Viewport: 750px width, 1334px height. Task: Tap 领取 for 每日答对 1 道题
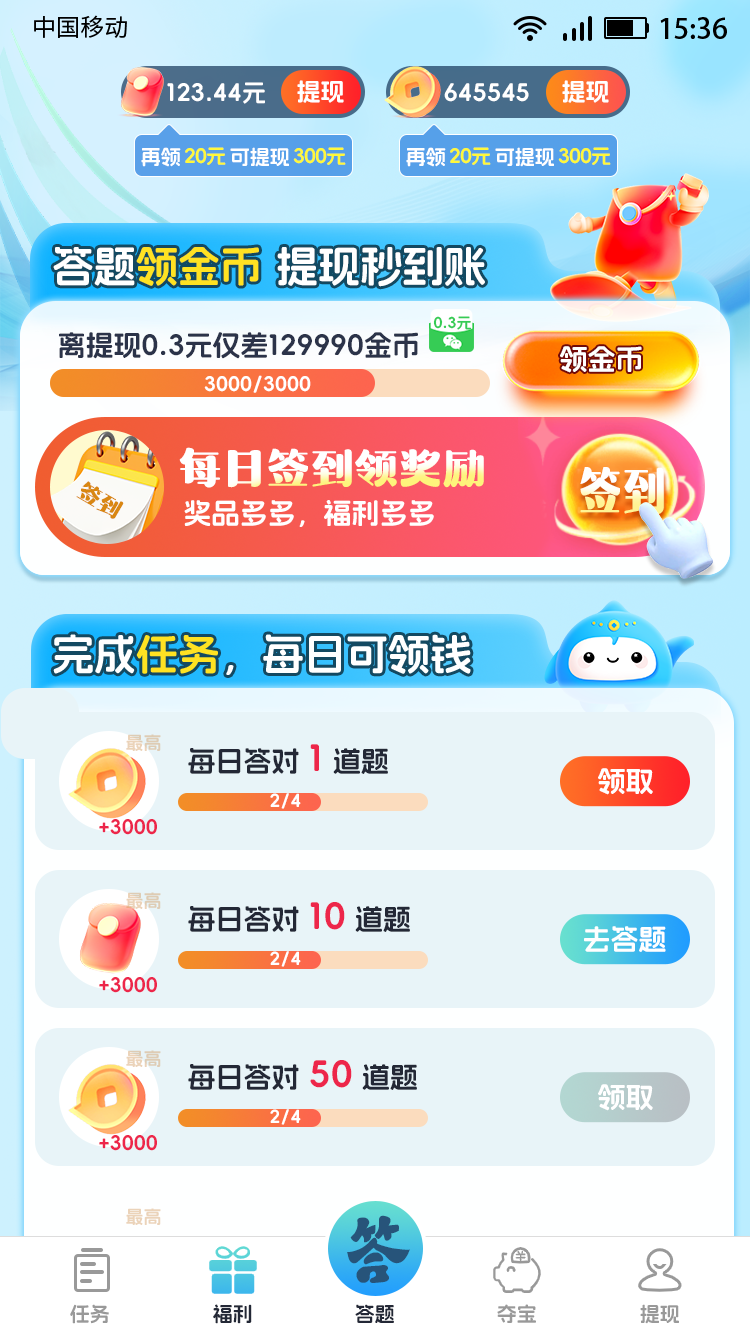click(x=625, y=781)
